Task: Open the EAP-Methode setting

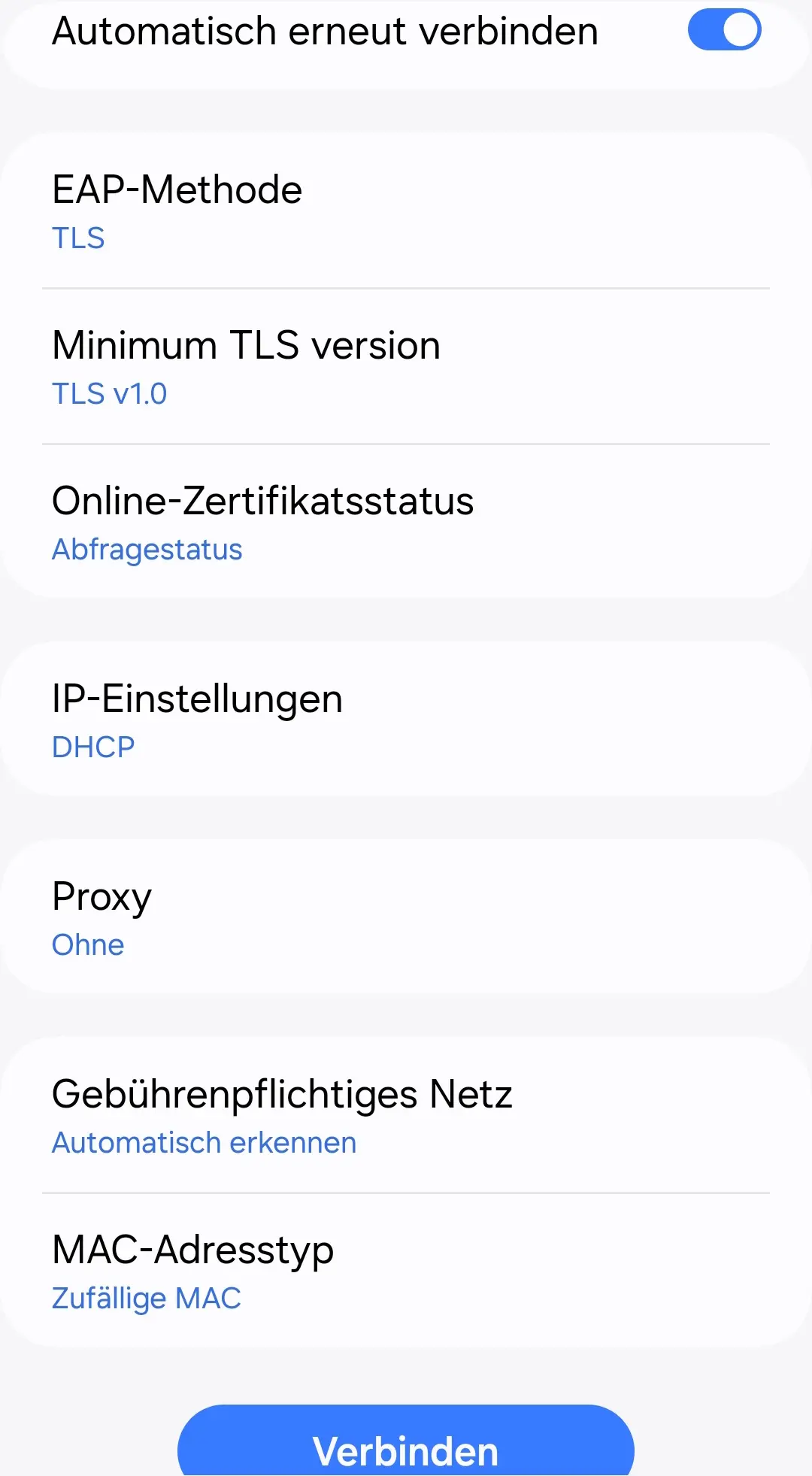Action: tap(406, 211)
